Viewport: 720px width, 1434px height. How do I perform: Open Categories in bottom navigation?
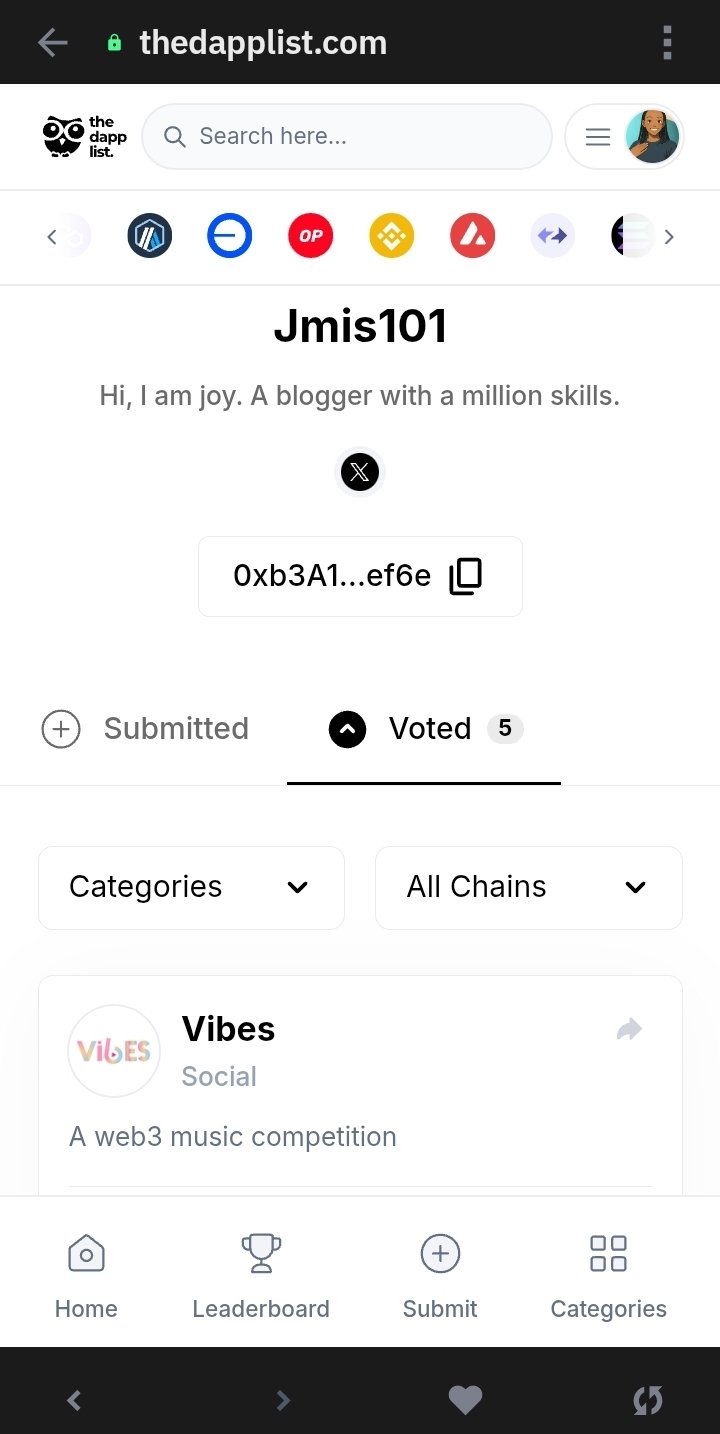coord(608,1277)
